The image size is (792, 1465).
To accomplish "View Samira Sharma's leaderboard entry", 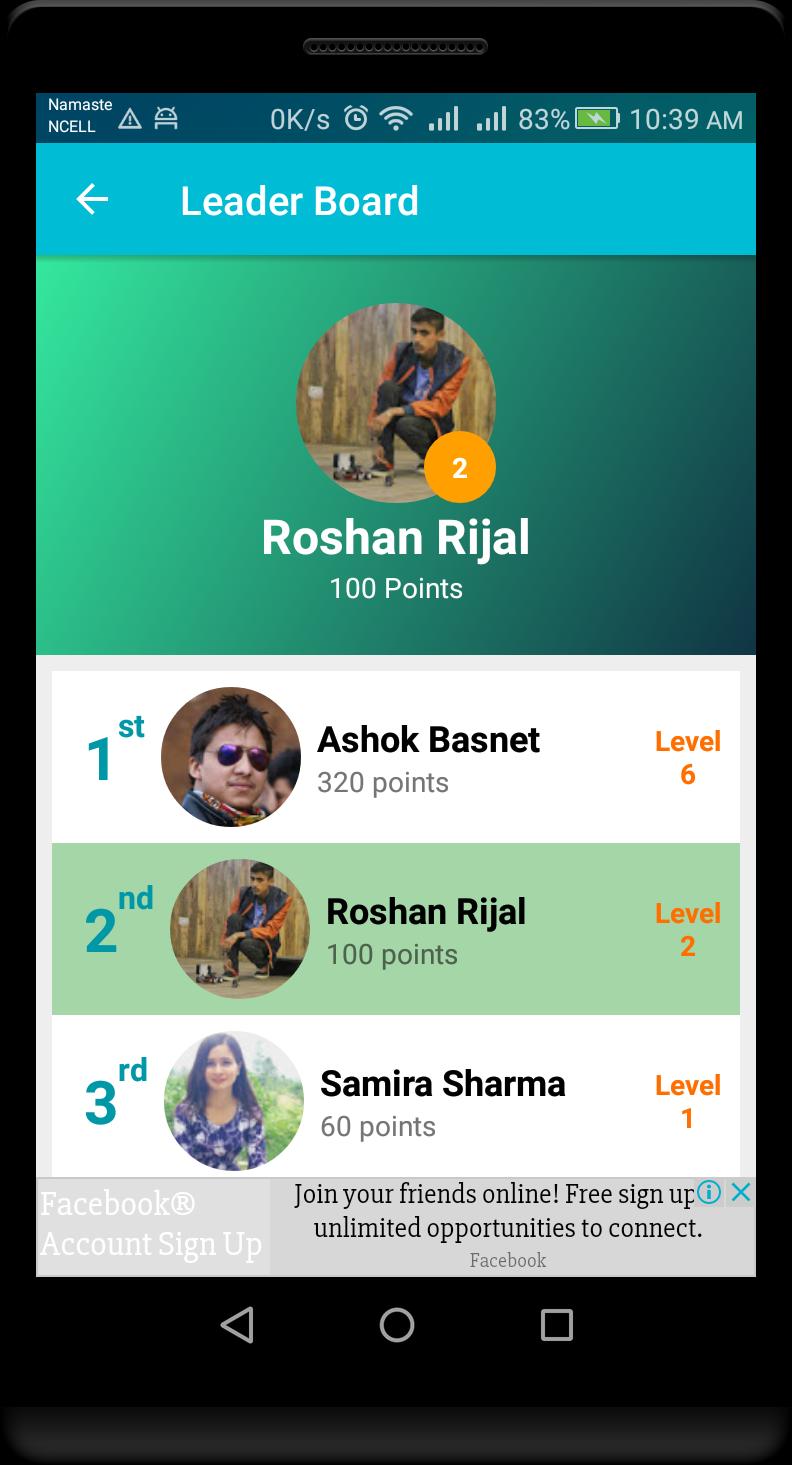I will pos(396,1100).
